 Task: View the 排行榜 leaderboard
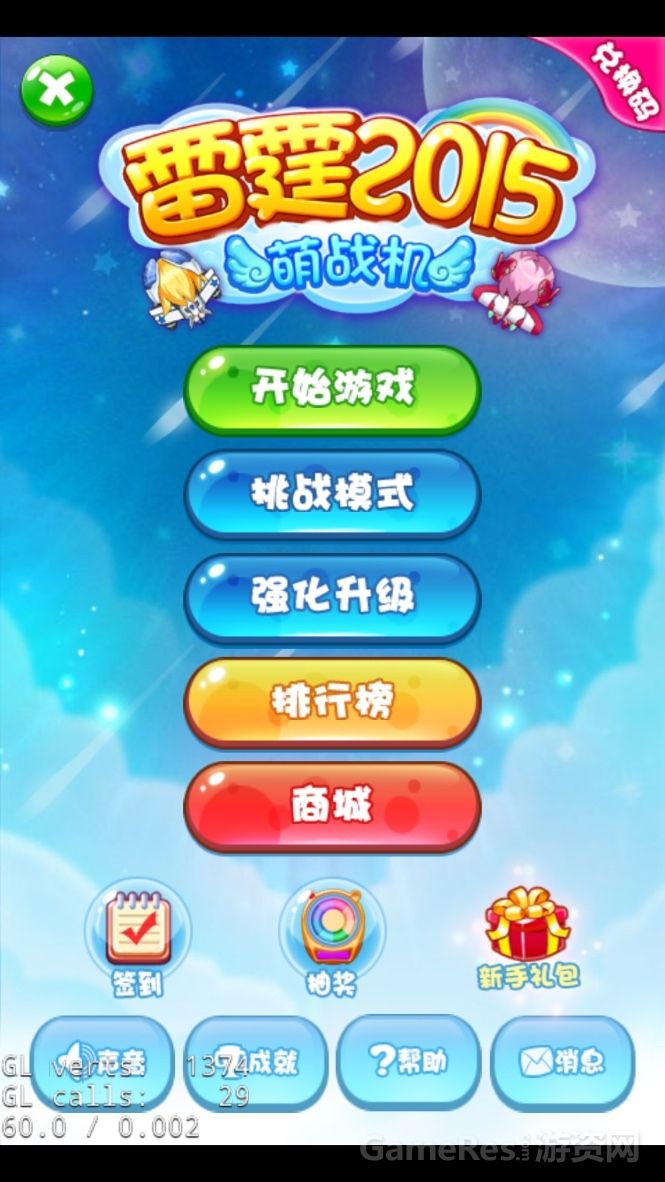[x=332, y=702]
